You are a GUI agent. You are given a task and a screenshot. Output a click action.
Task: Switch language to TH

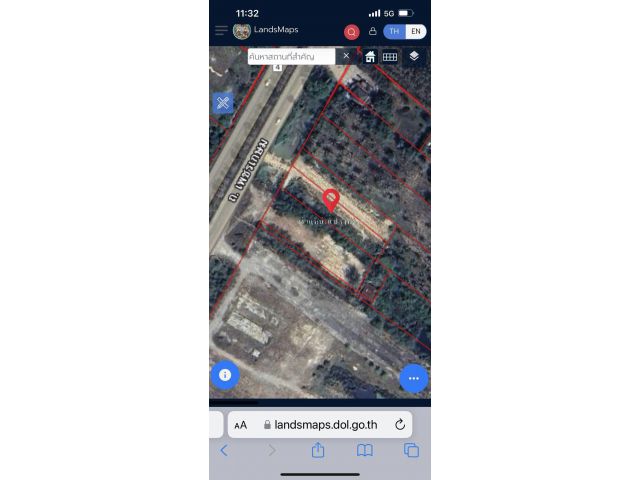click(x=395, y=32)
